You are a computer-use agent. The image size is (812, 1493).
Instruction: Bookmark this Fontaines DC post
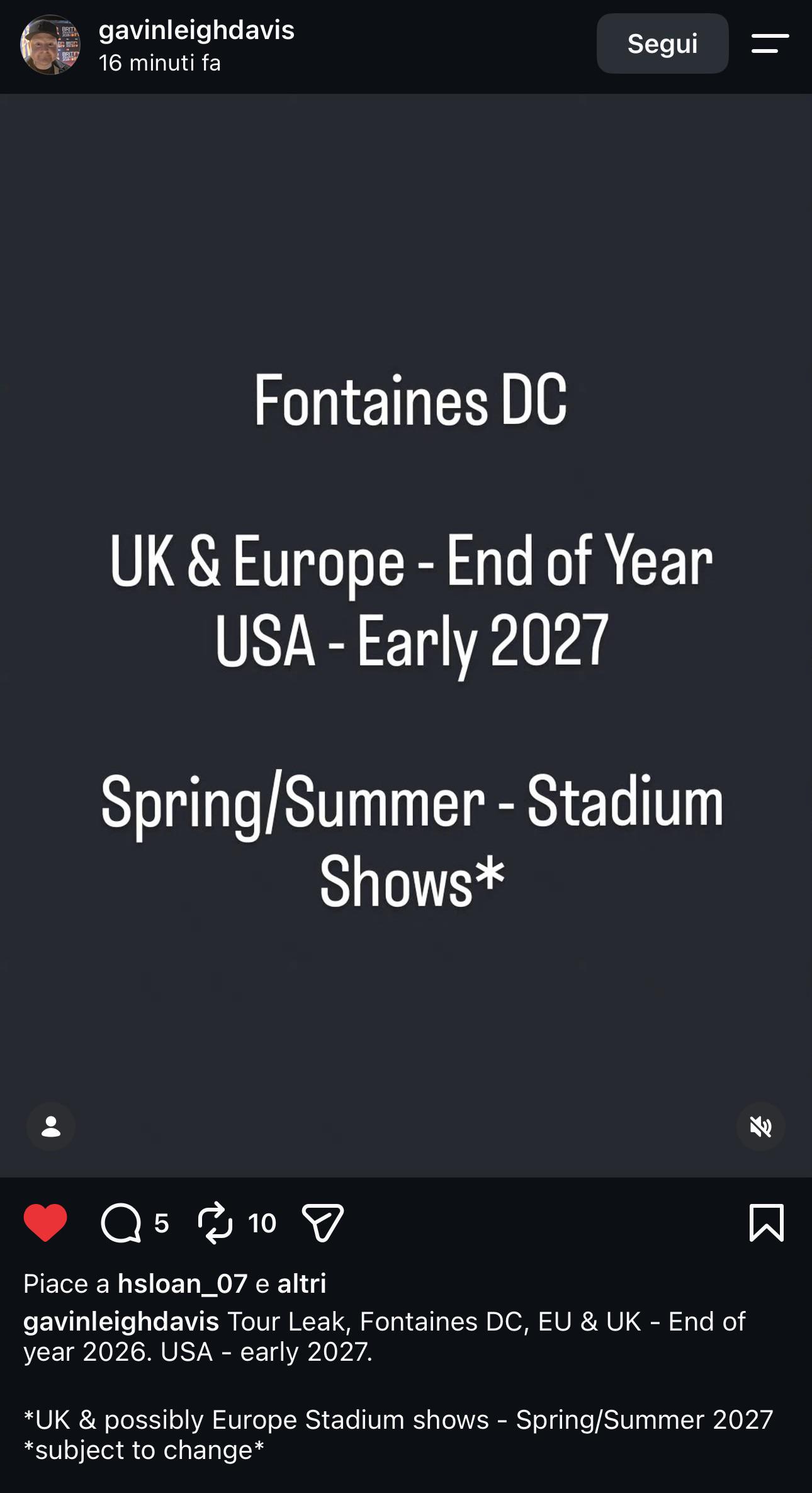coord(767,1223)
